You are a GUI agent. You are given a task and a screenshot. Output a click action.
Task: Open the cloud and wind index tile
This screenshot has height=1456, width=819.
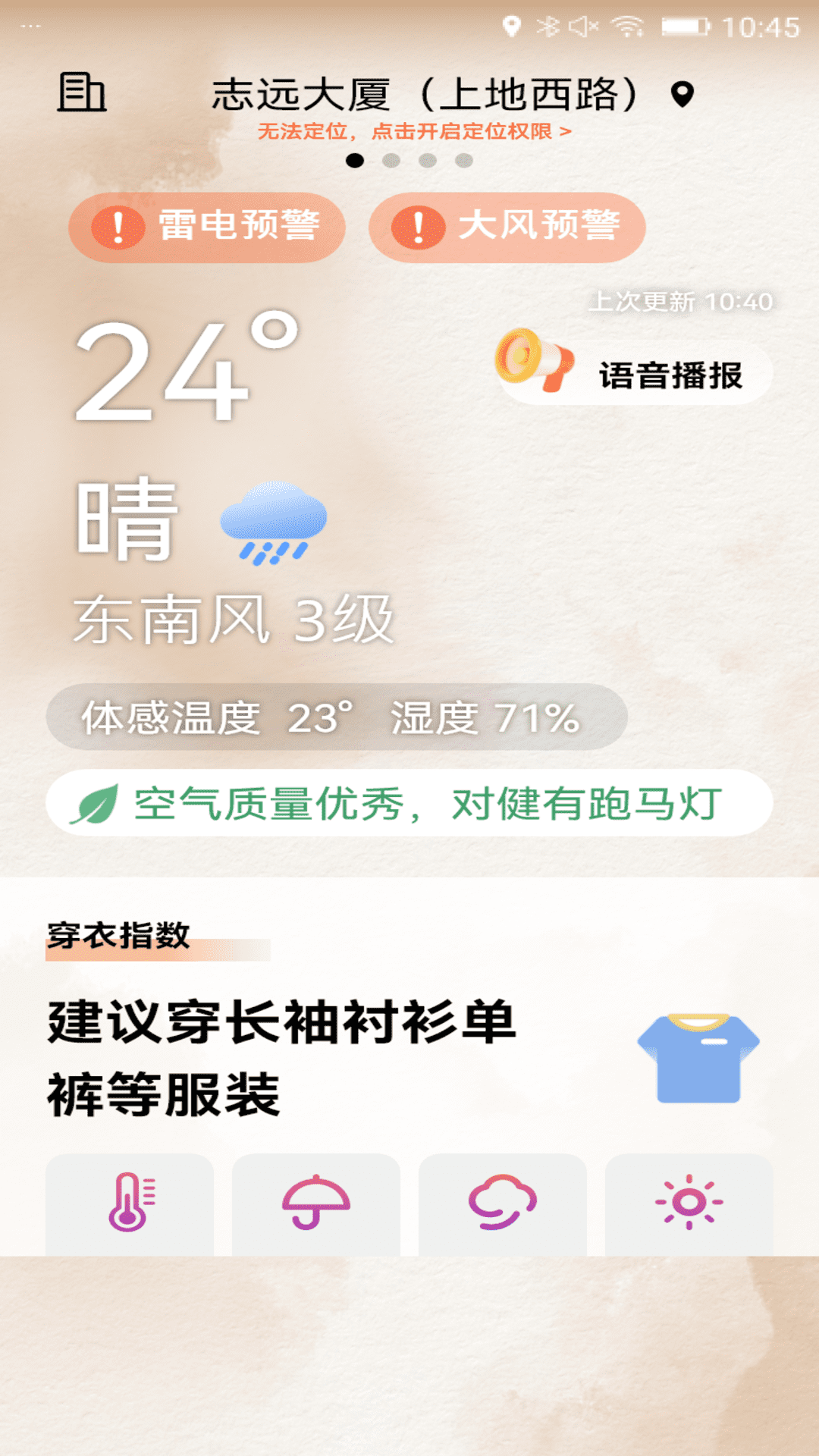[x=502, y=1203]
